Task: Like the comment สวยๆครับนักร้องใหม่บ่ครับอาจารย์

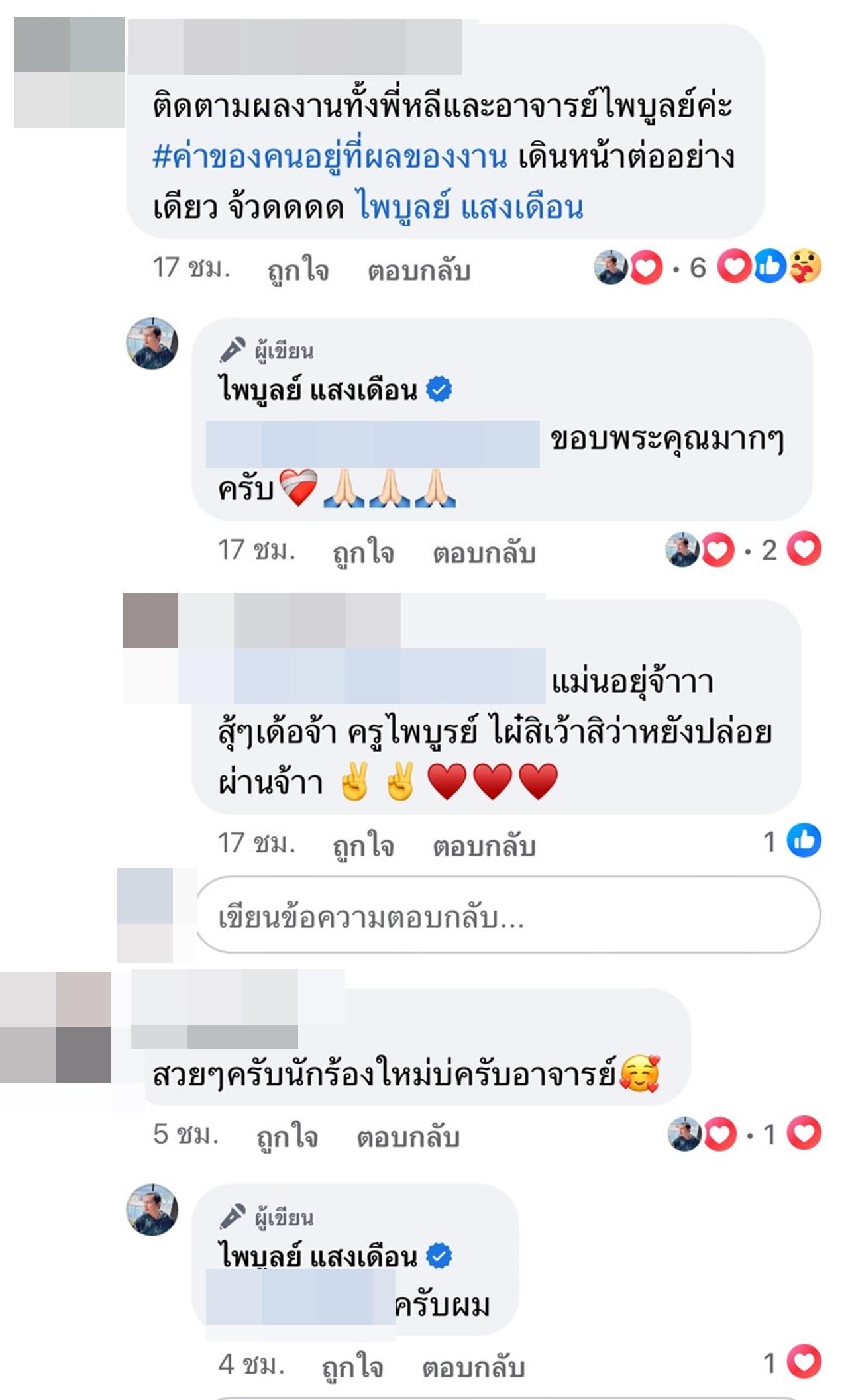Action: tap(287, 1136)
